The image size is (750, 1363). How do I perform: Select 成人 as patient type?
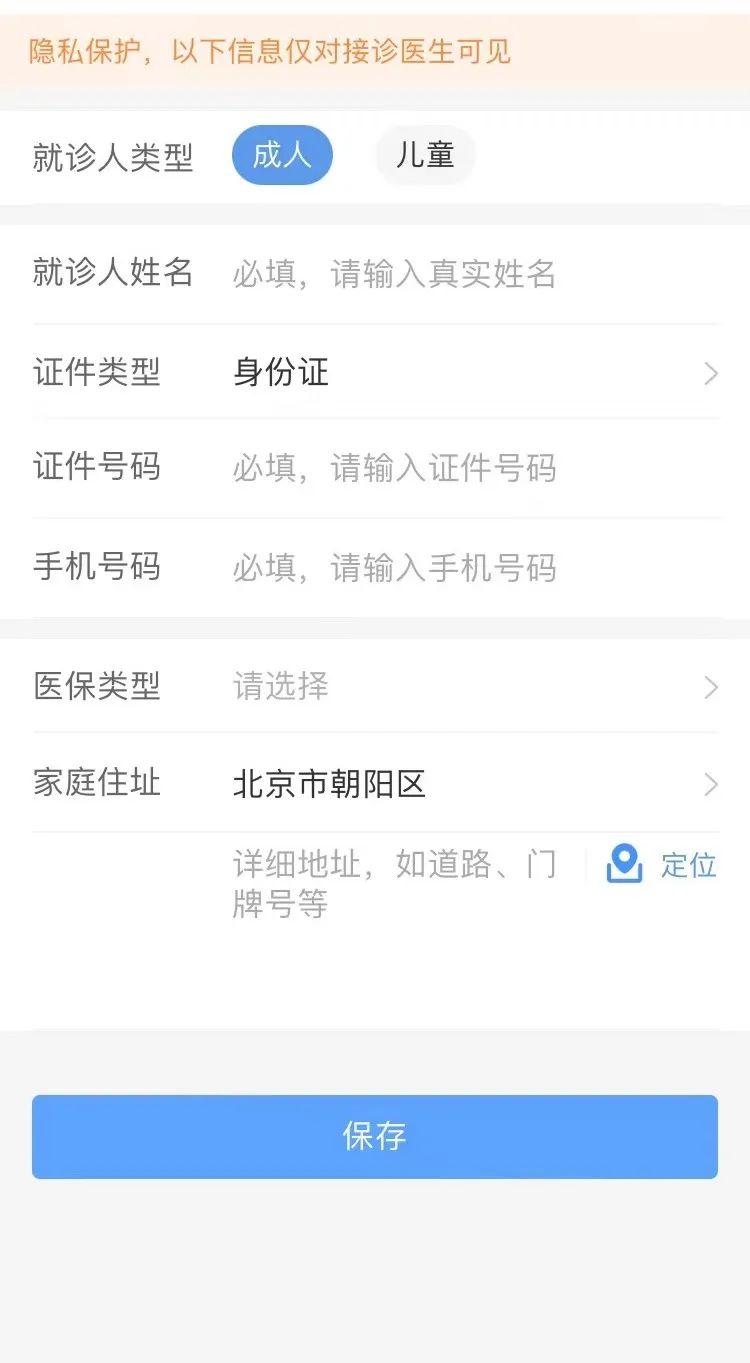[282, 155]
